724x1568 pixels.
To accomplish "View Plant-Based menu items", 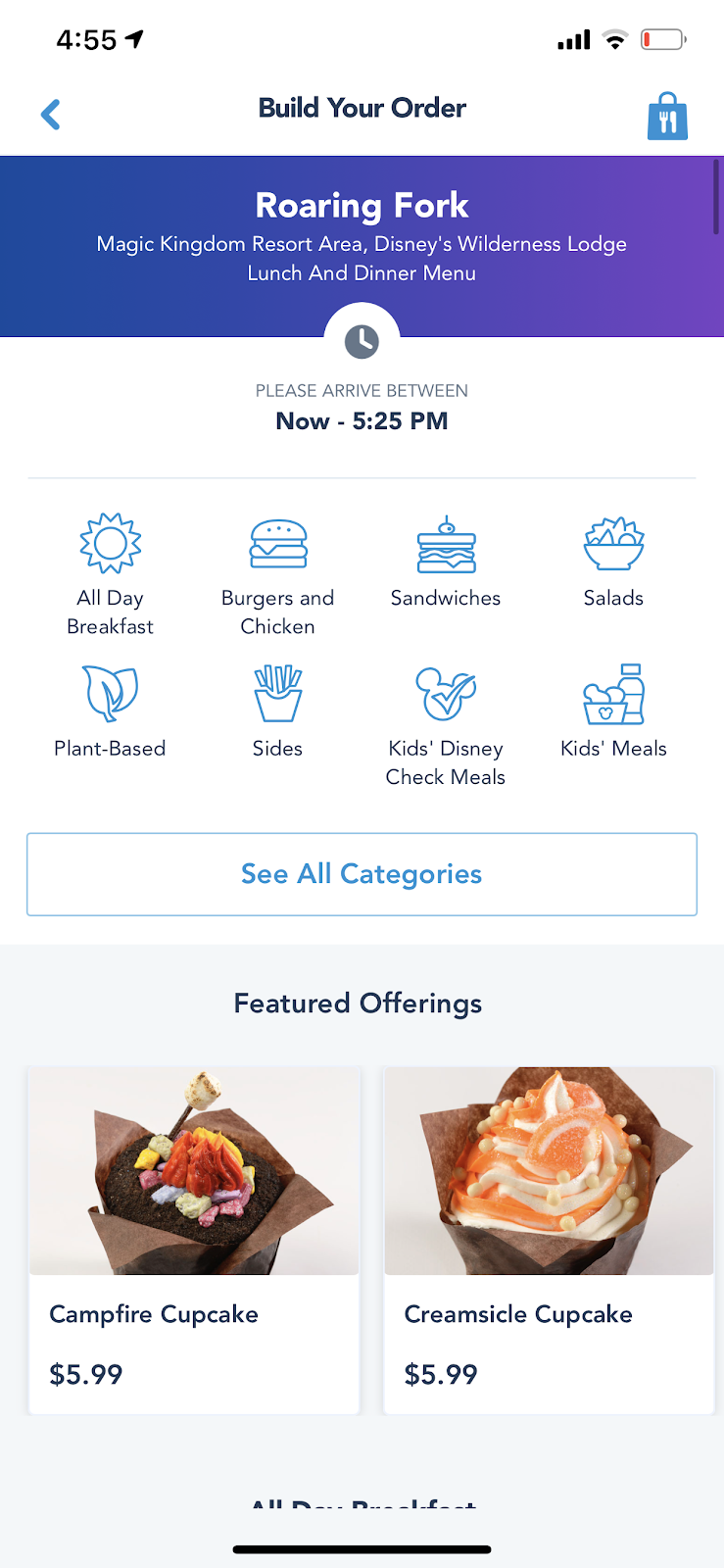I will [x=110, y=710].
